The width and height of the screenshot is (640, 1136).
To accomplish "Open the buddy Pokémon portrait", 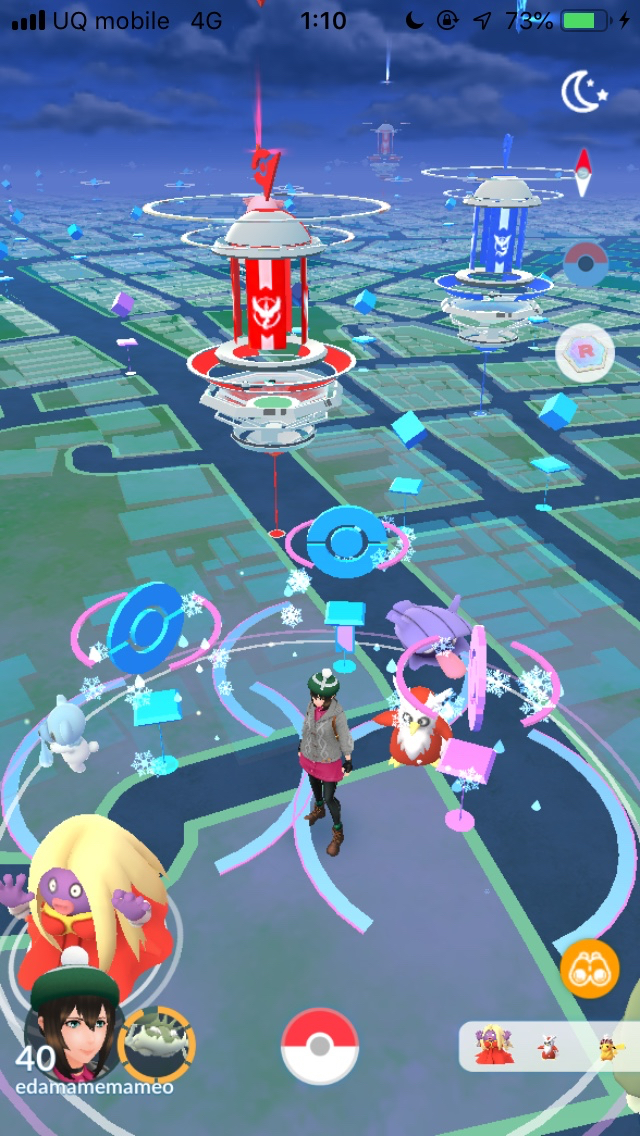I will tap(156, 1044).
